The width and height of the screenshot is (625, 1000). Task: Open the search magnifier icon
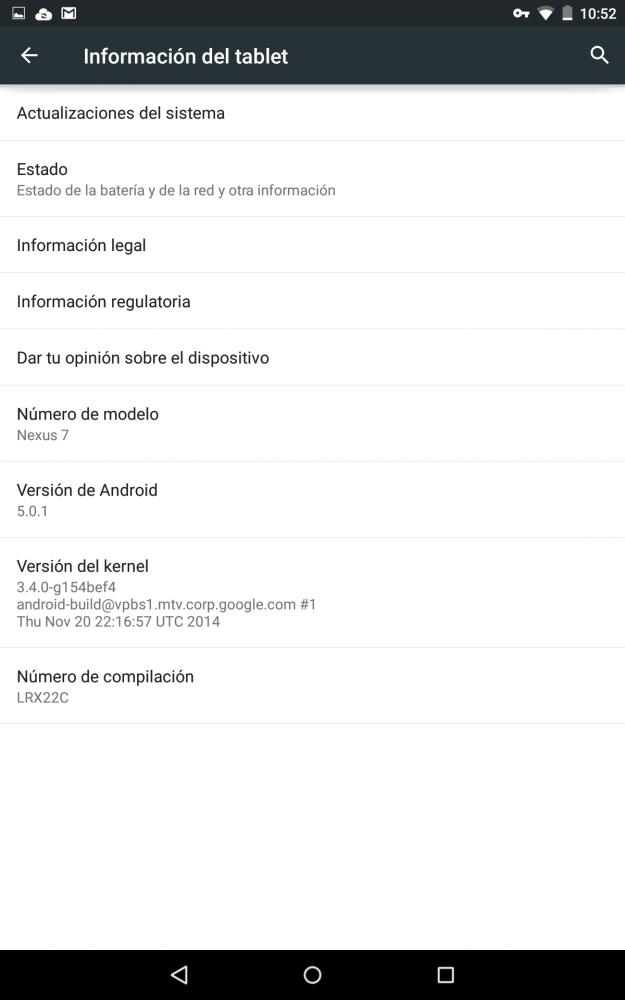click(x=599, y=55)
